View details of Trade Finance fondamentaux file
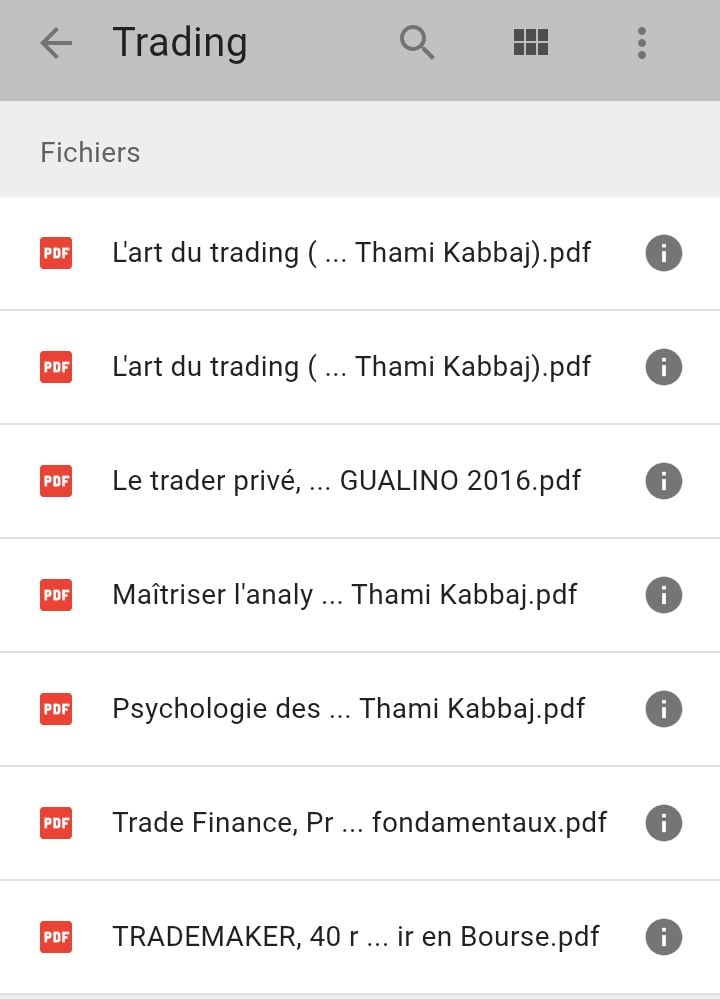 click(x=664, y=823)
